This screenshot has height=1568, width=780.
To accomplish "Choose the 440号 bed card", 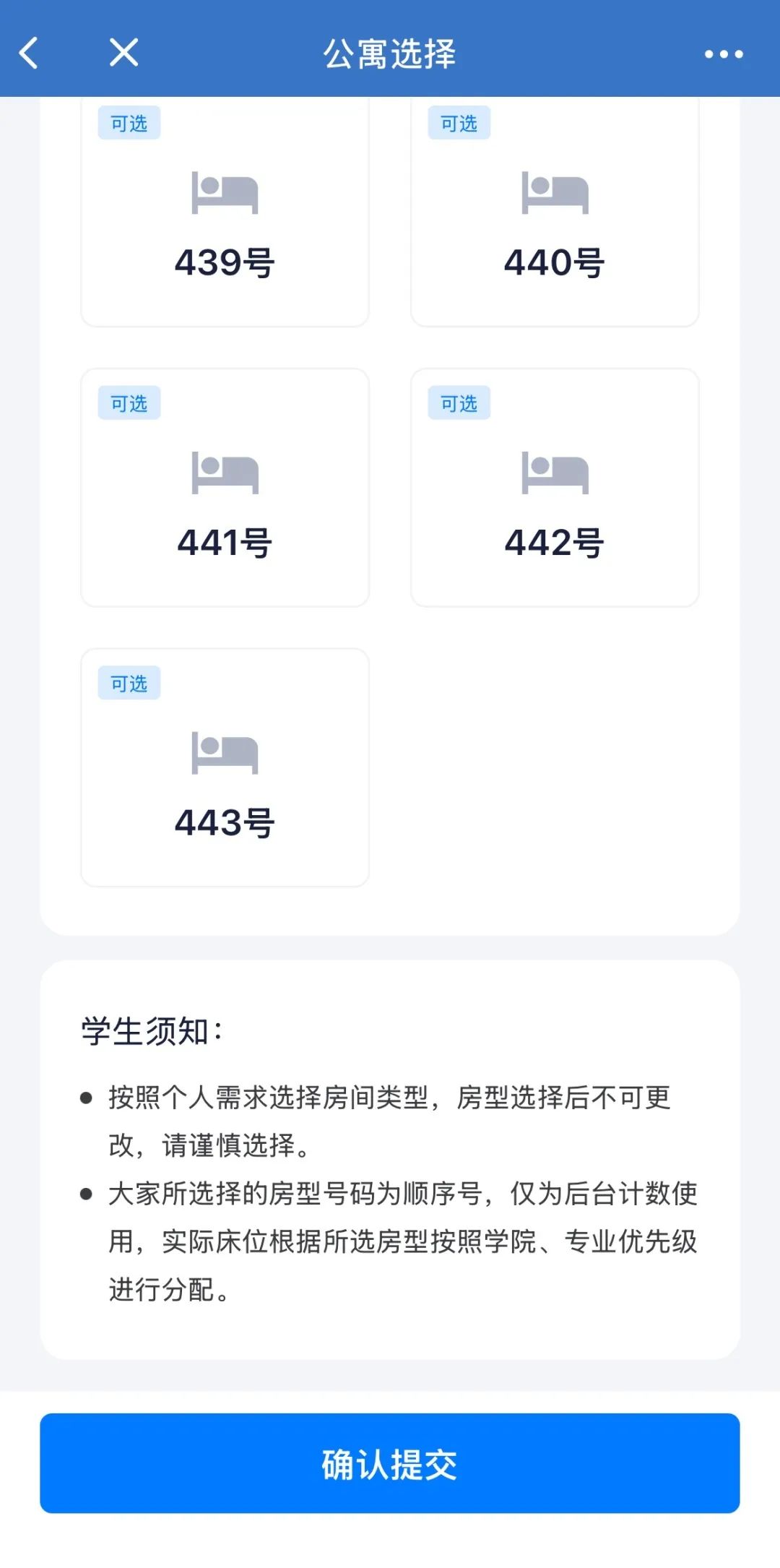I will click(x=554, y=217).
